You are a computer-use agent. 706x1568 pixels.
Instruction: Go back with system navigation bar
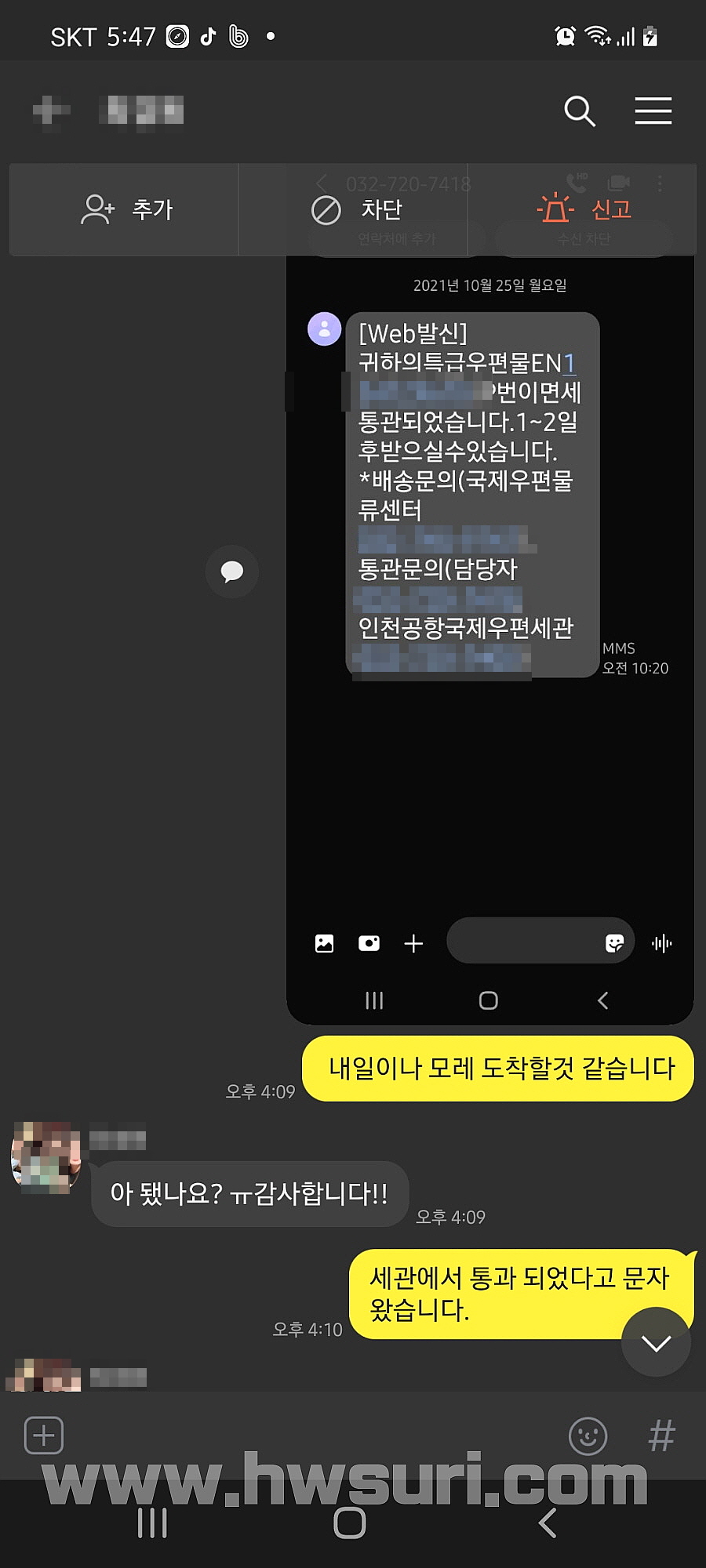click(548, 1523)
